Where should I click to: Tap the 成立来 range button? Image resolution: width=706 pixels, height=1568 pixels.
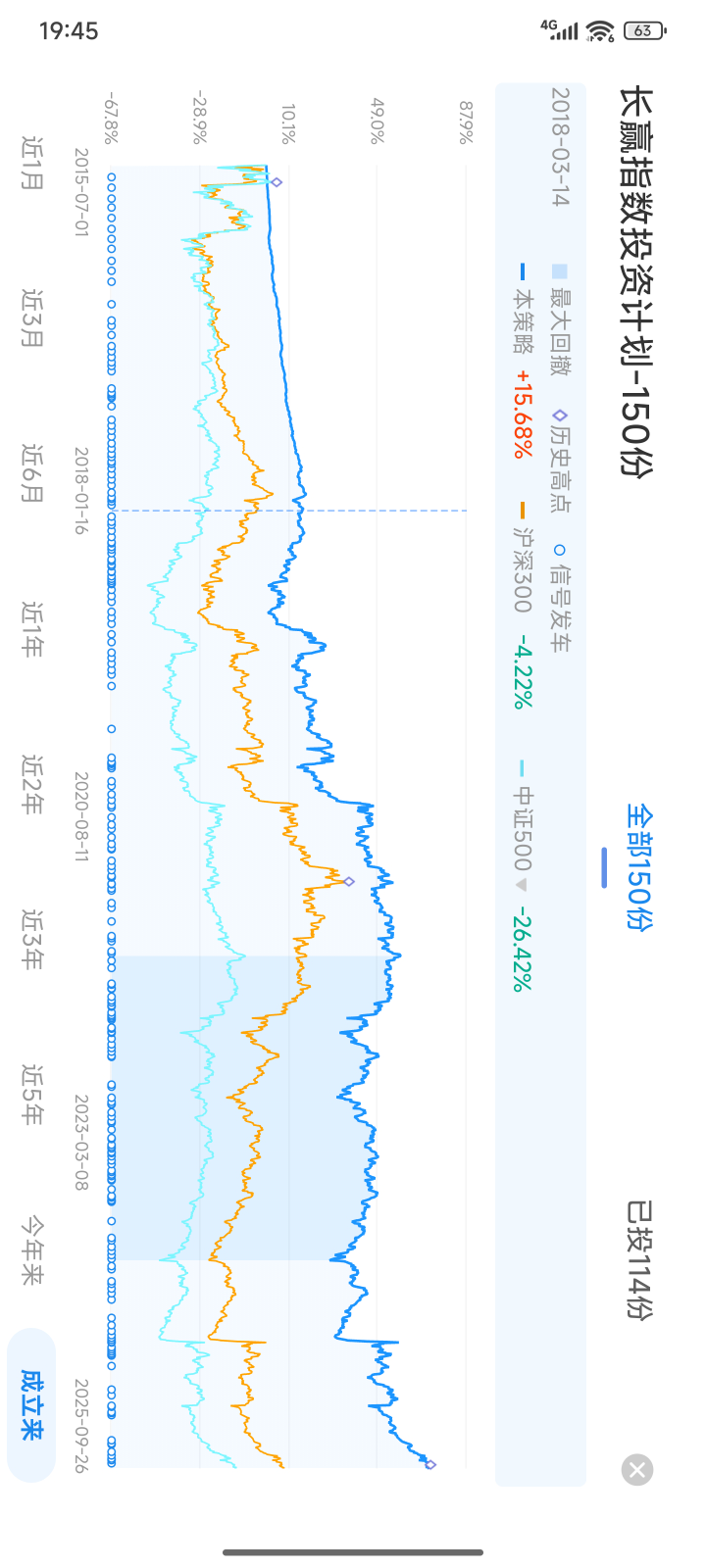[x=32, y=1404]
